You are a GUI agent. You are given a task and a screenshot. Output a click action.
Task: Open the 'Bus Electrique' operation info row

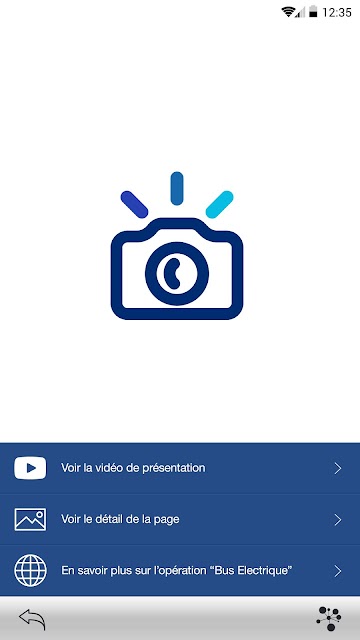coord(180,571)
